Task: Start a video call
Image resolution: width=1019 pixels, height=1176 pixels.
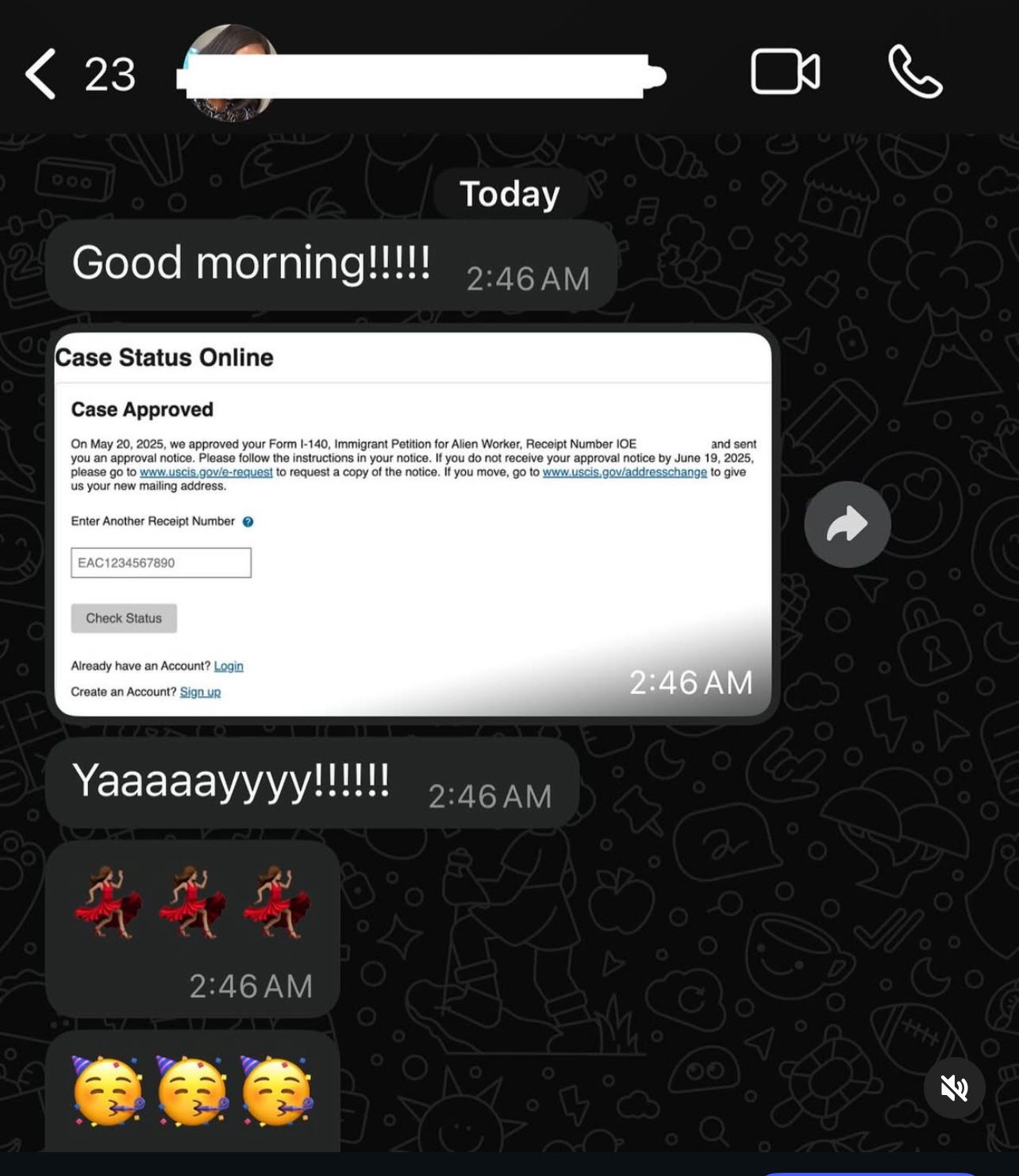Action: pyautogui.click(x=785, y=72)
